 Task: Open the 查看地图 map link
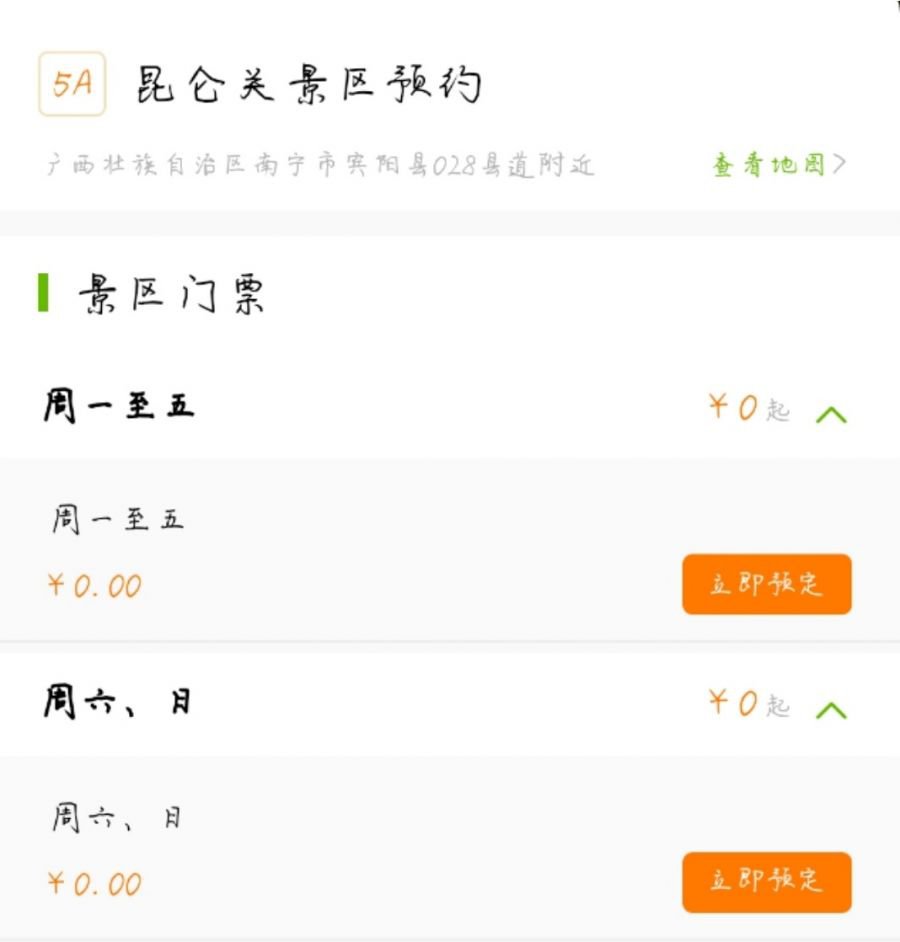(778, 165)
